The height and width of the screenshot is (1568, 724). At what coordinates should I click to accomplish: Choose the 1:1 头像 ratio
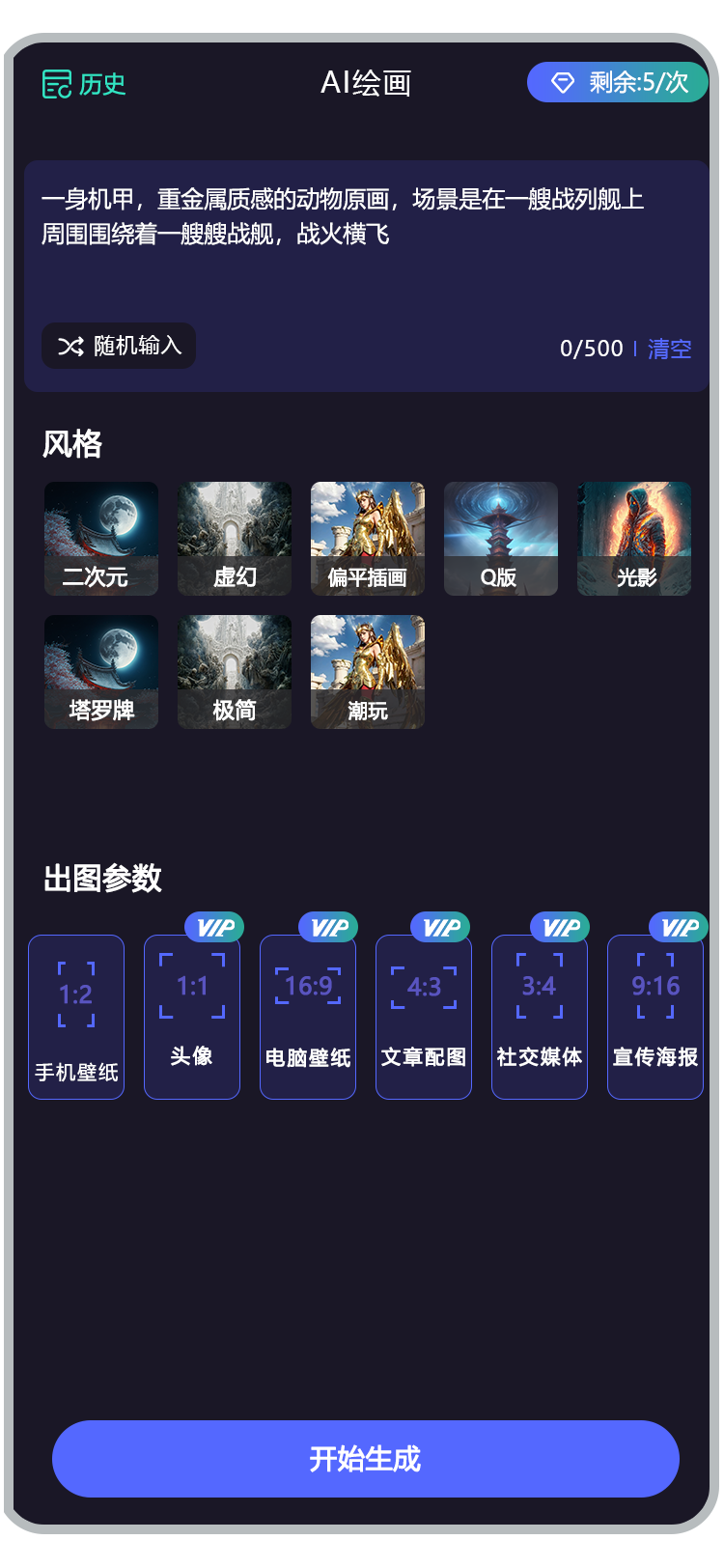pyautogui.click(x=192, y=1017)
